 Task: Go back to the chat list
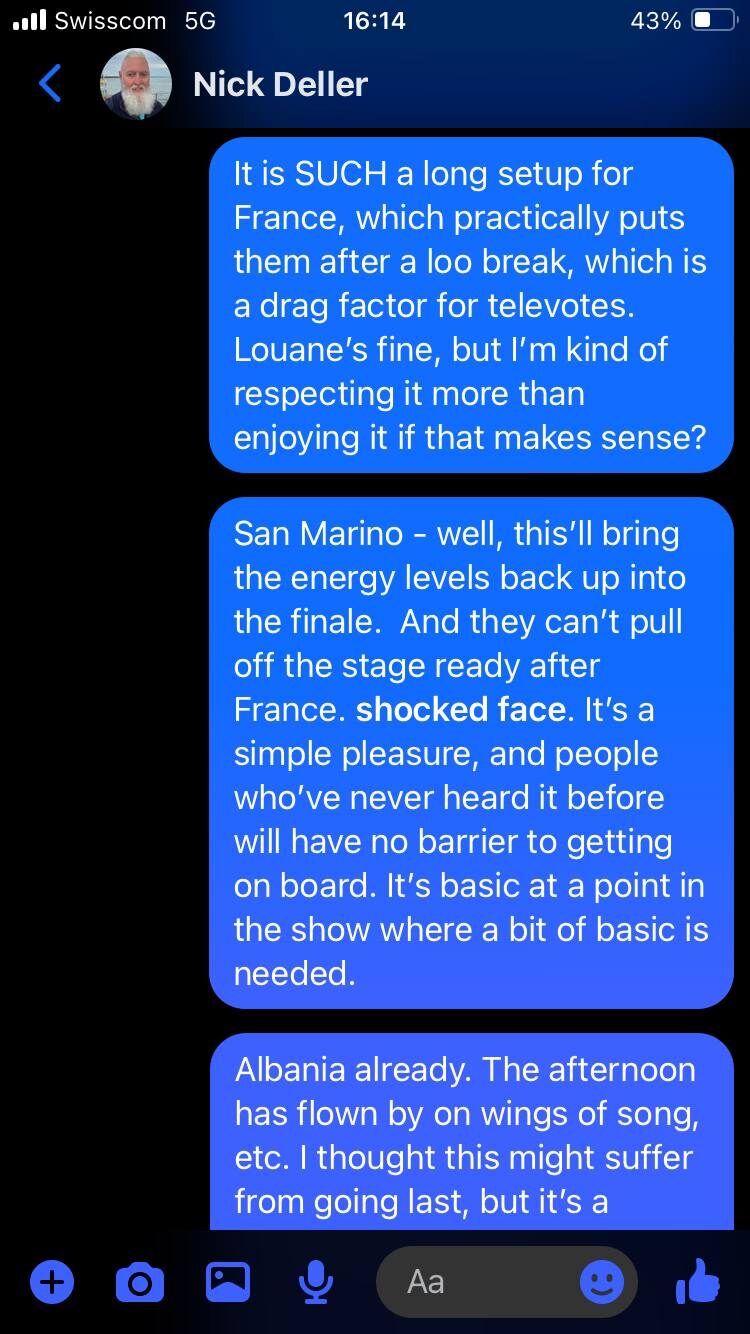point(50,84)
